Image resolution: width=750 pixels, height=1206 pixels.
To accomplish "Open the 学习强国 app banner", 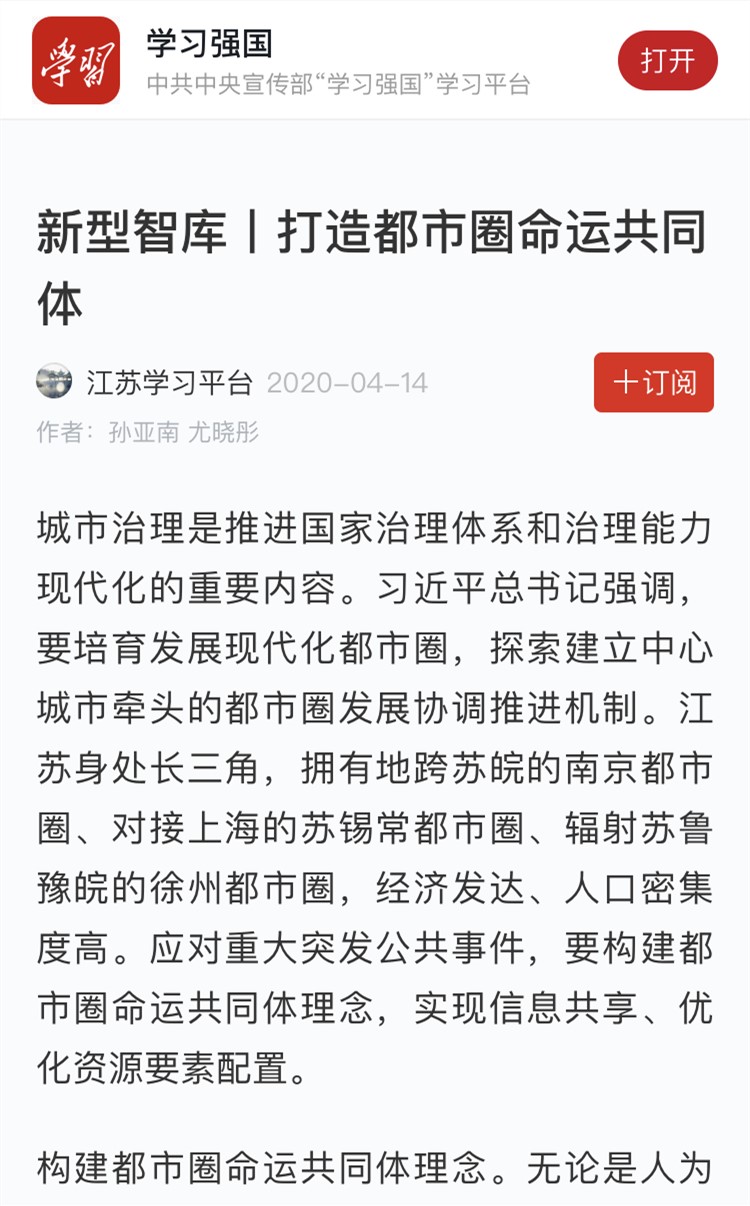I will click(x=375, y=60).
